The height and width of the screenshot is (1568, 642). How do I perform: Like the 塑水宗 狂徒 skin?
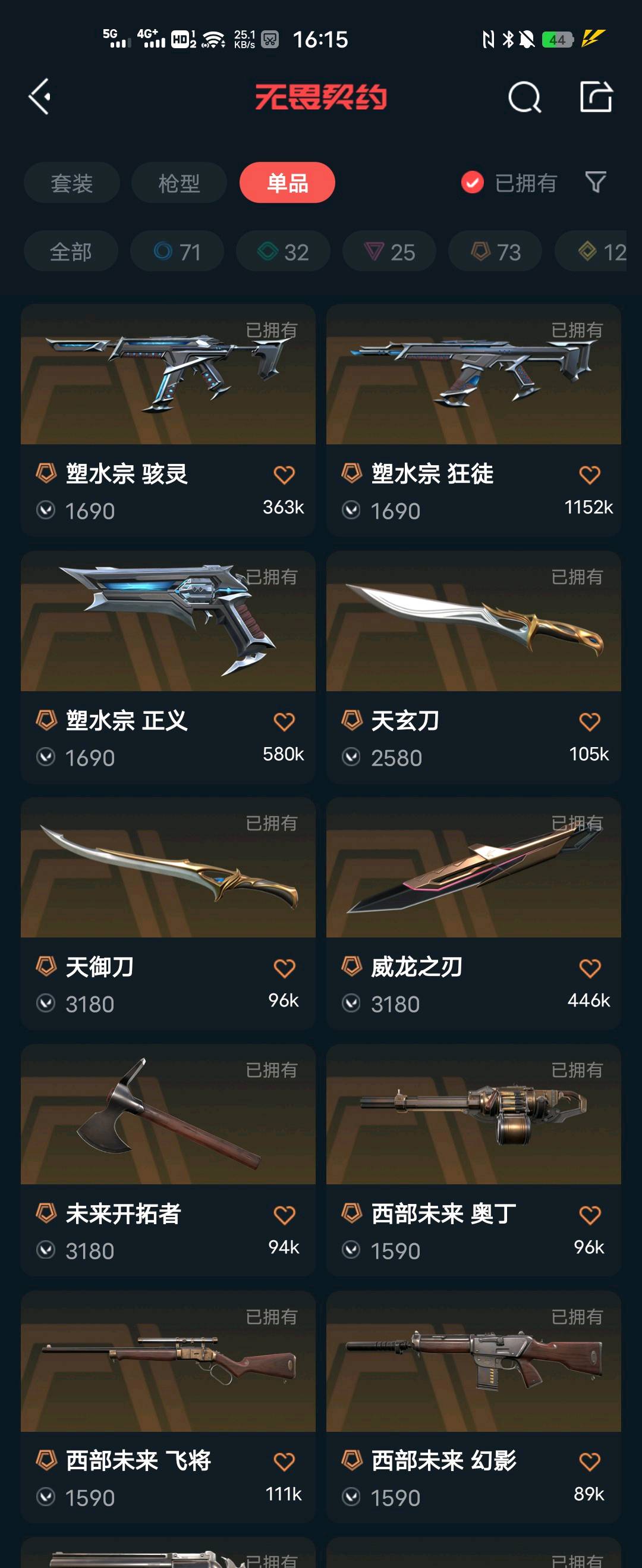(x=589, y=475)
